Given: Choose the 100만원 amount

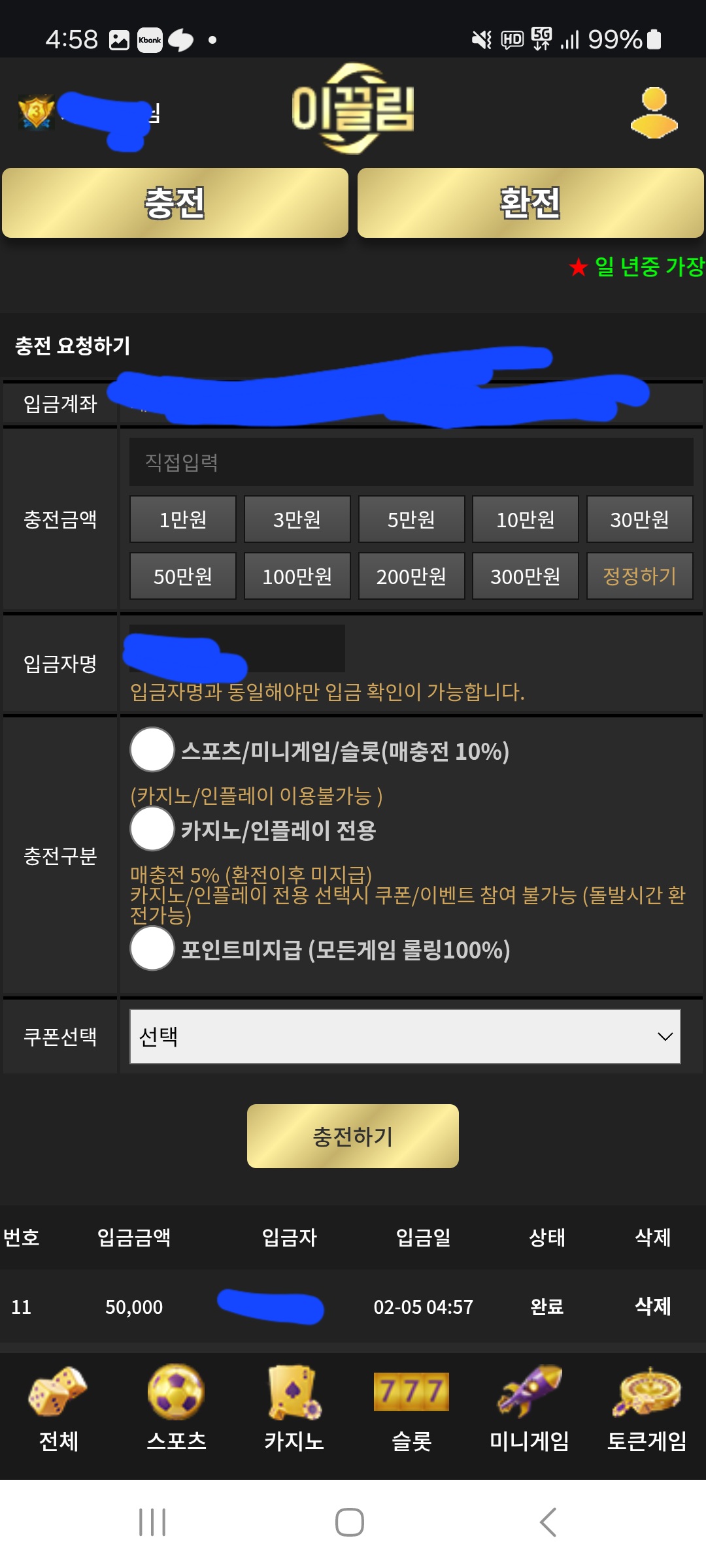Looking at the screenshot, I should pos(297,576).
